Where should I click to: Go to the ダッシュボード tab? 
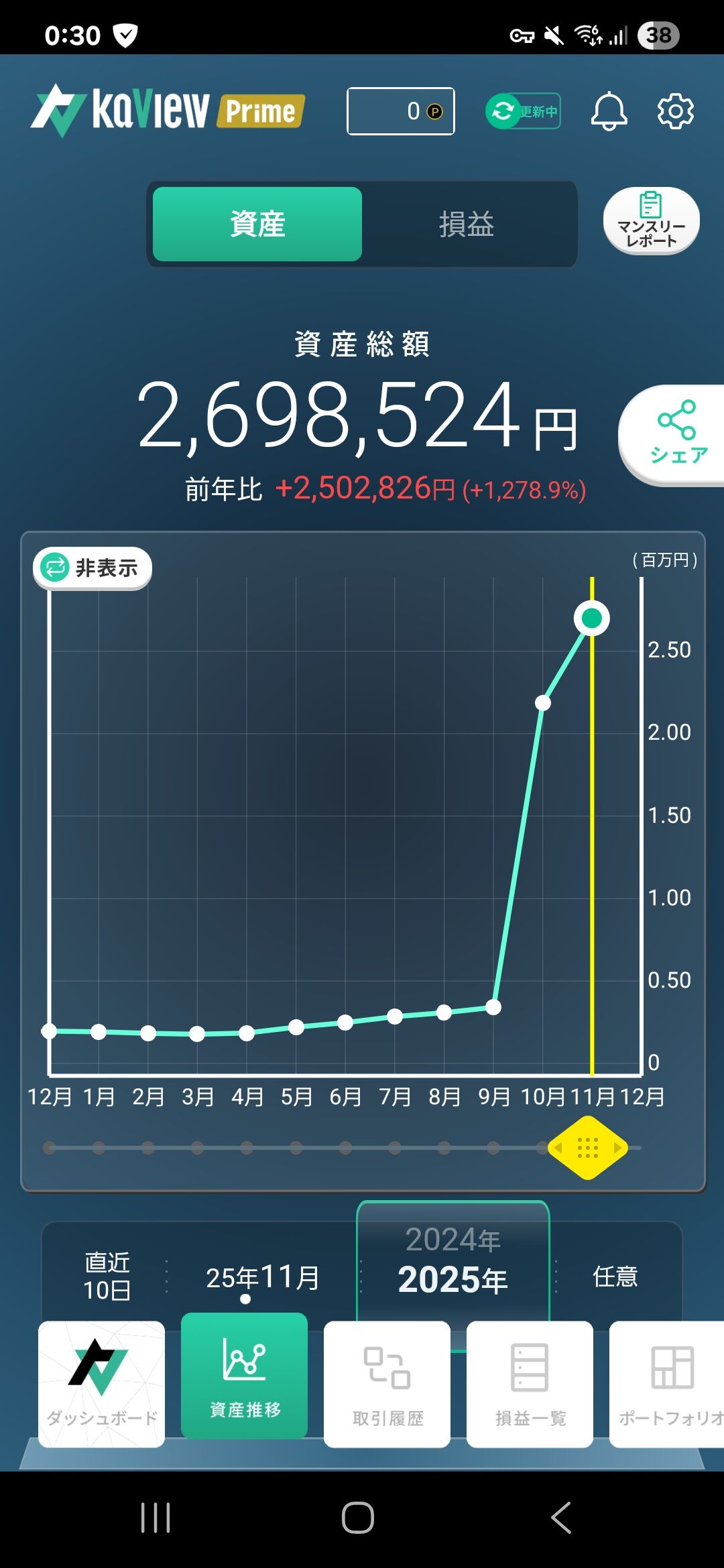click(x=101, y=1384)
